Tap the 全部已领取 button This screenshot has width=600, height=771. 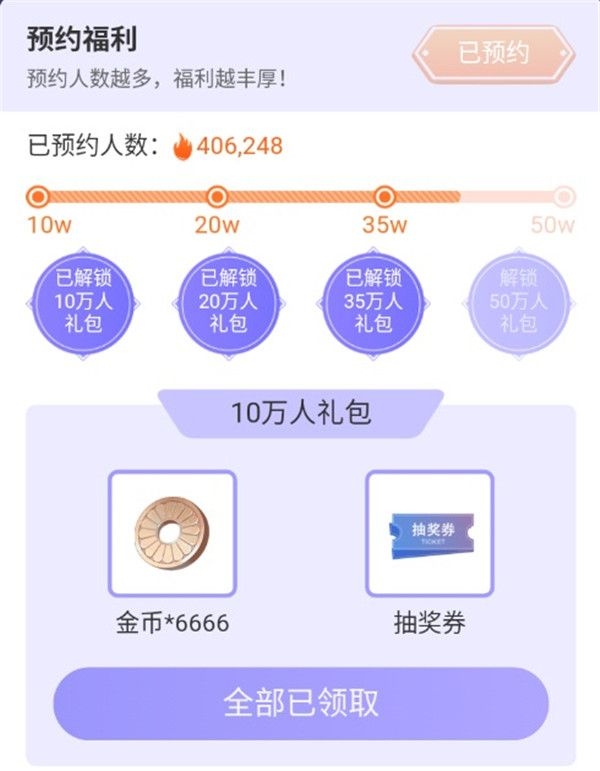[301, 703]
